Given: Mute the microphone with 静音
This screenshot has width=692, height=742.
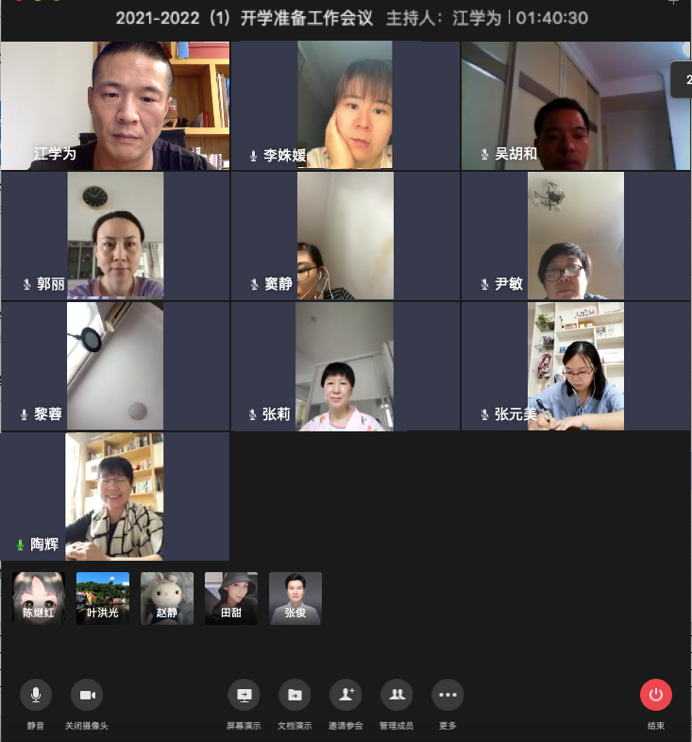Looking at the screenshot, I should click(36, 695).
